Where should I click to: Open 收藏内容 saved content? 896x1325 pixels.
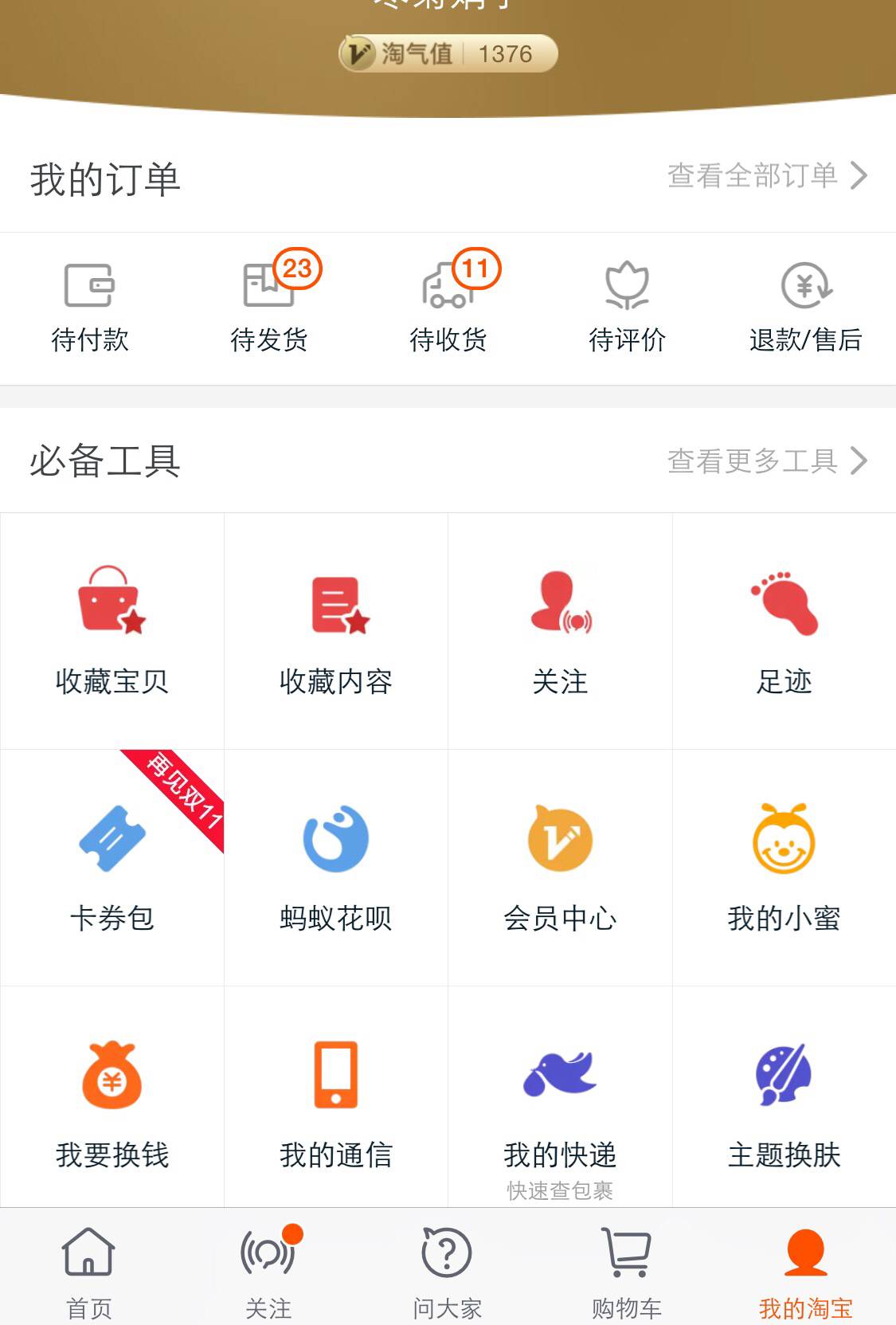336,630
